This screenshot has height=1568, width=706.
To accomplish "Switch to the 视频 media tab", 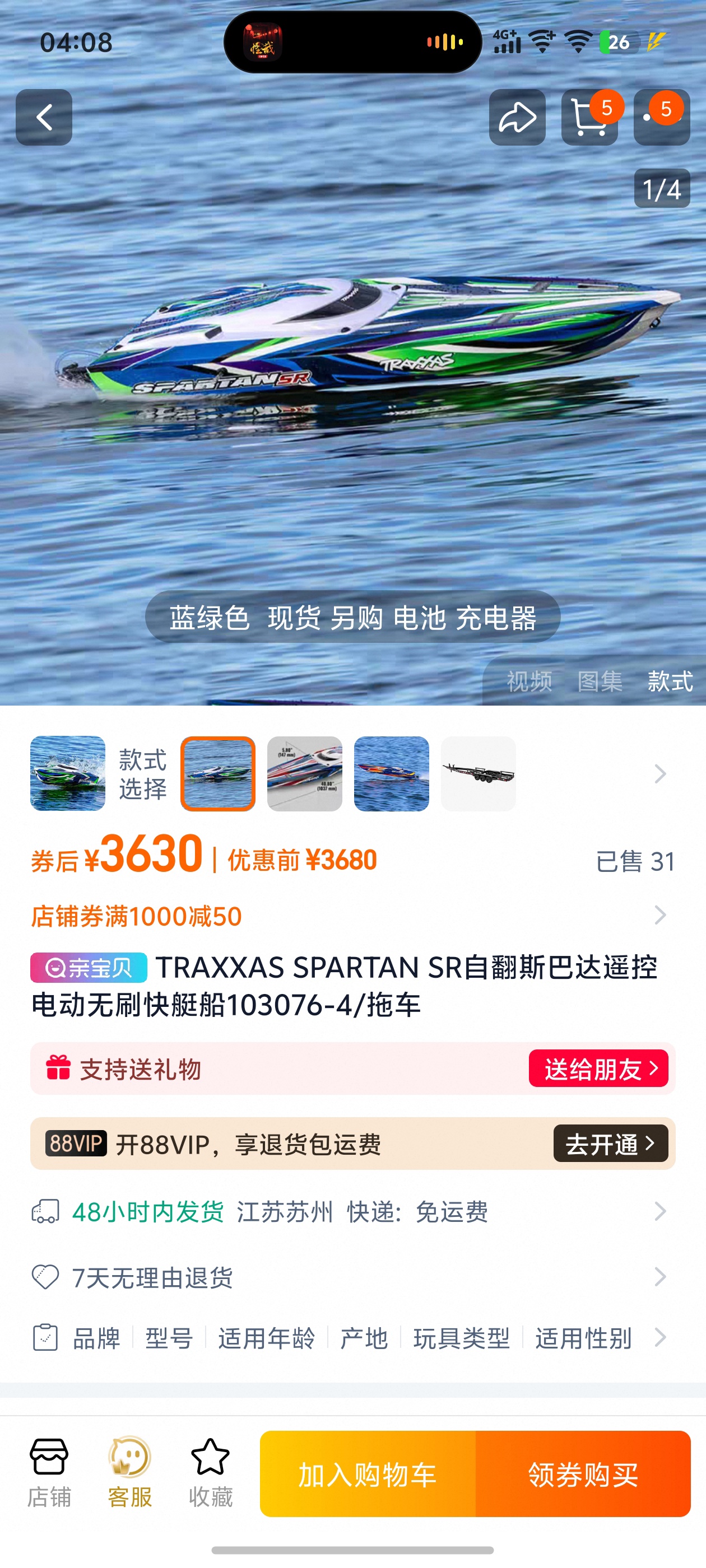I will (529, 682).
